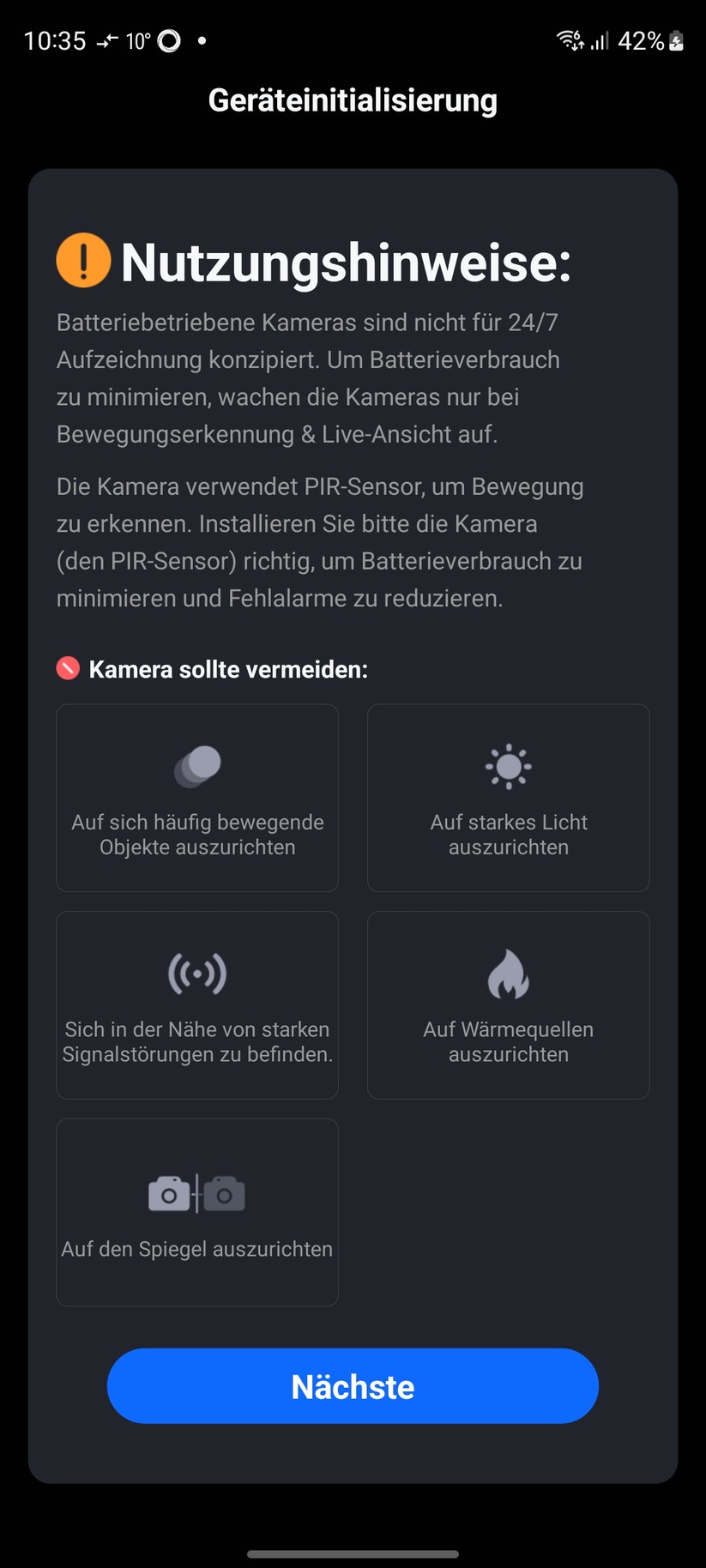
Task: Click the mirror cameras icon
Action: (x=196, y=1192)
